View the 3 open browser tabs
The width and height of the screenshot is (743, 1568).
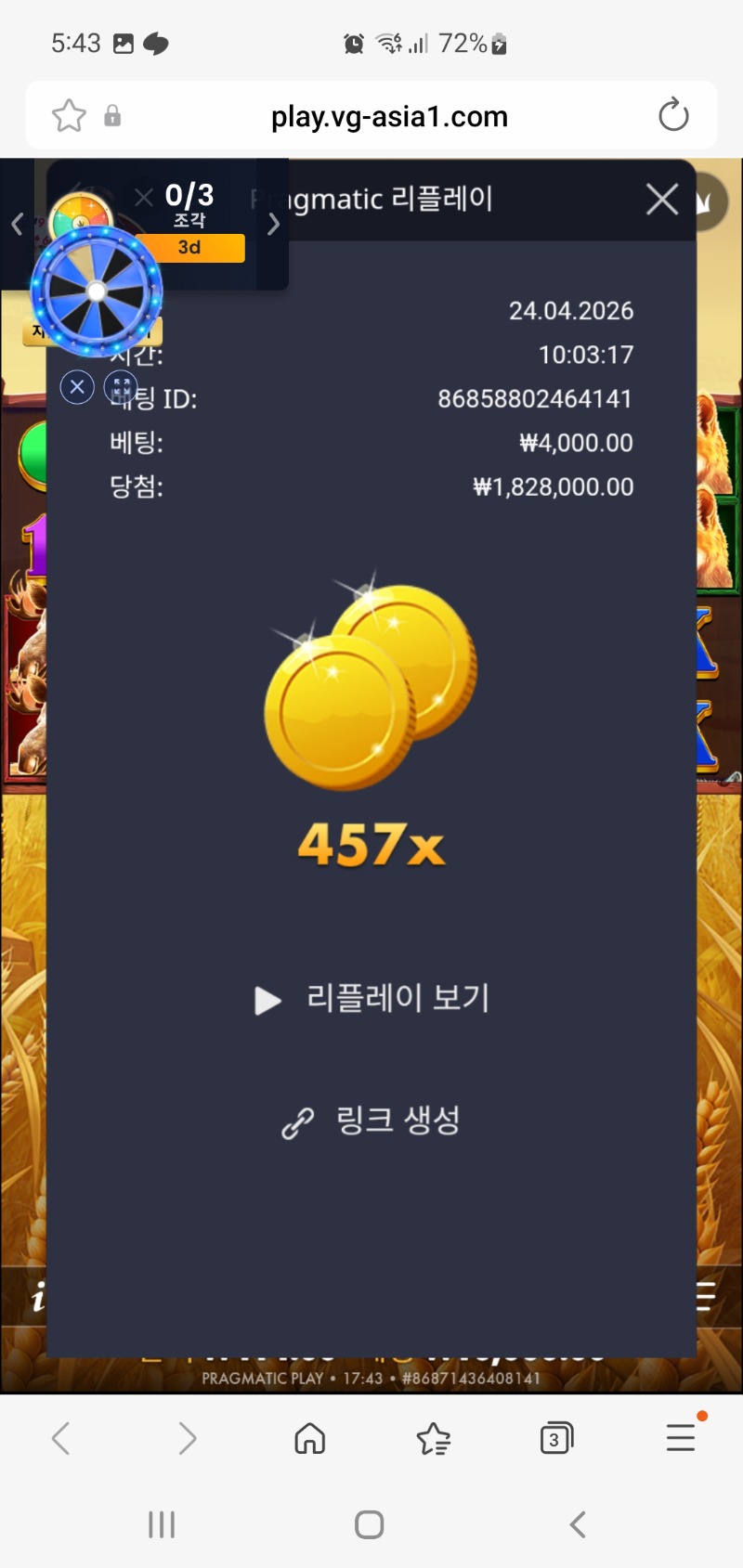click(x=556, y=1438)
